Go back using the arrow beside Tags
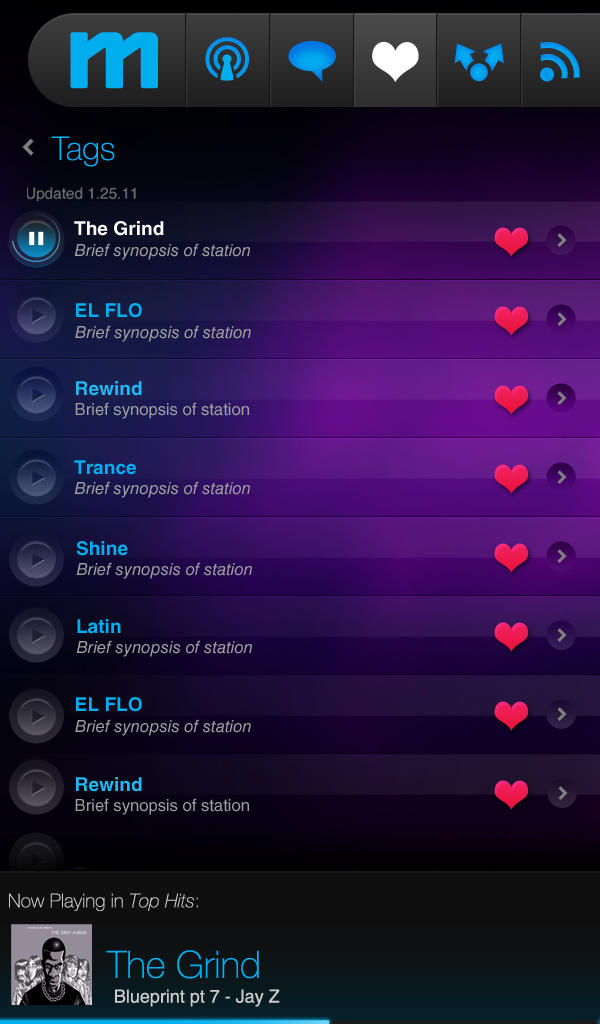This screenshot has width=600, height=1024. [29, 148]
